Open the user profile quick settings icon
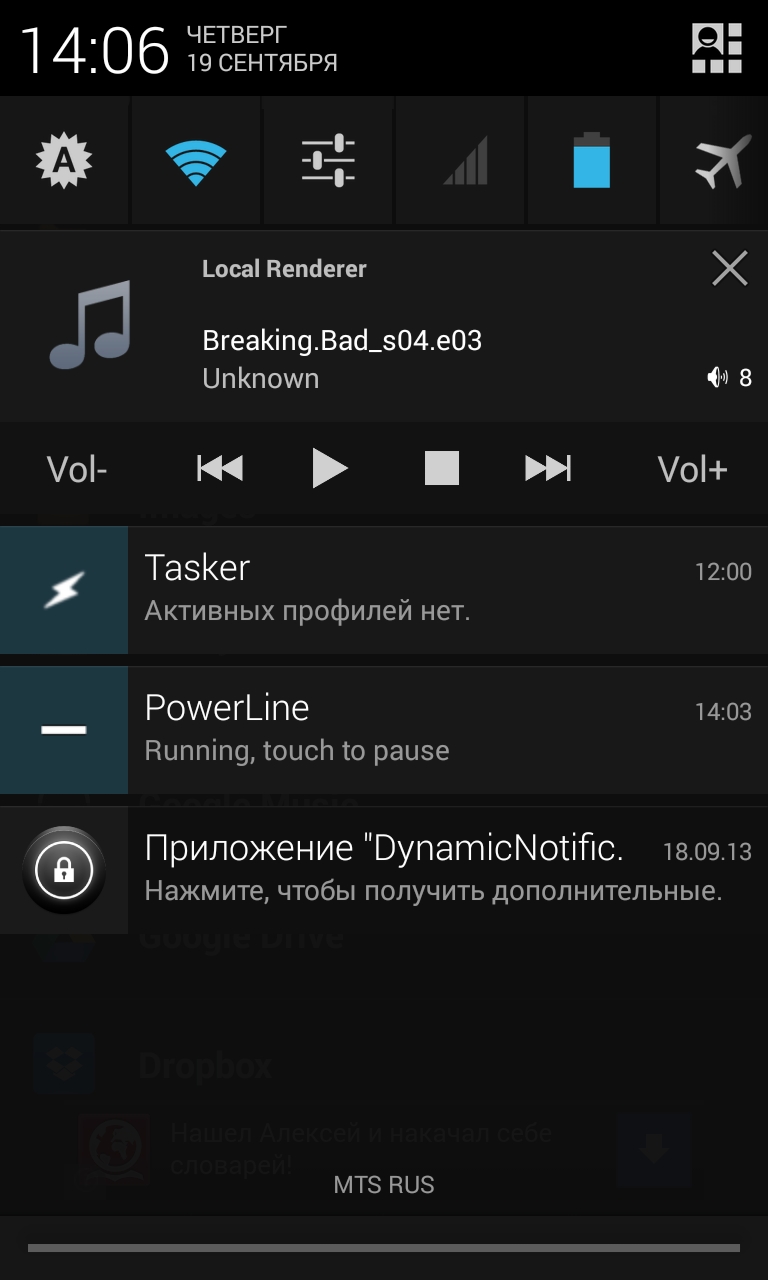768x1280 pixels. [x=717, y=48]
